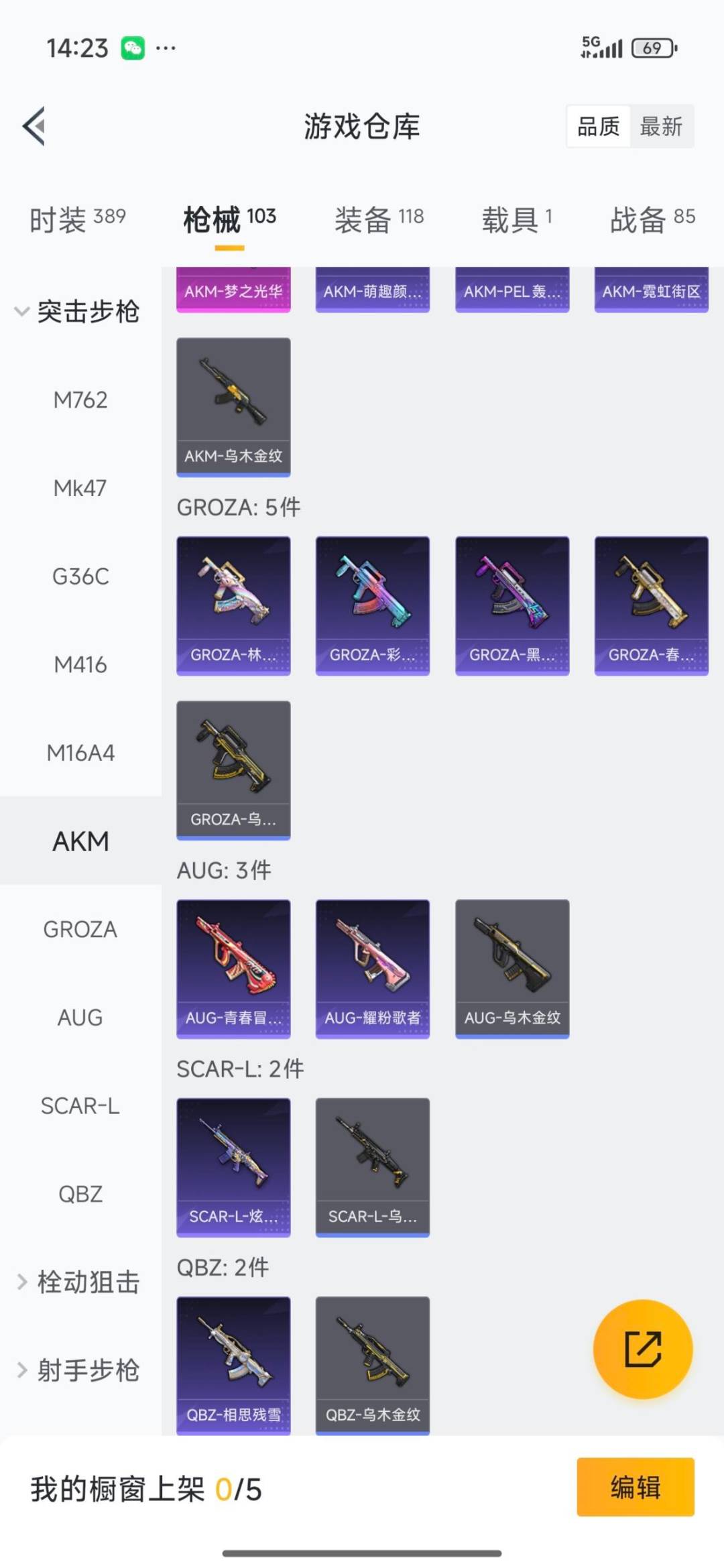Screen dimensions: 724x1568
Task: Tap the 编辑 button
Action: (635, 1487)
